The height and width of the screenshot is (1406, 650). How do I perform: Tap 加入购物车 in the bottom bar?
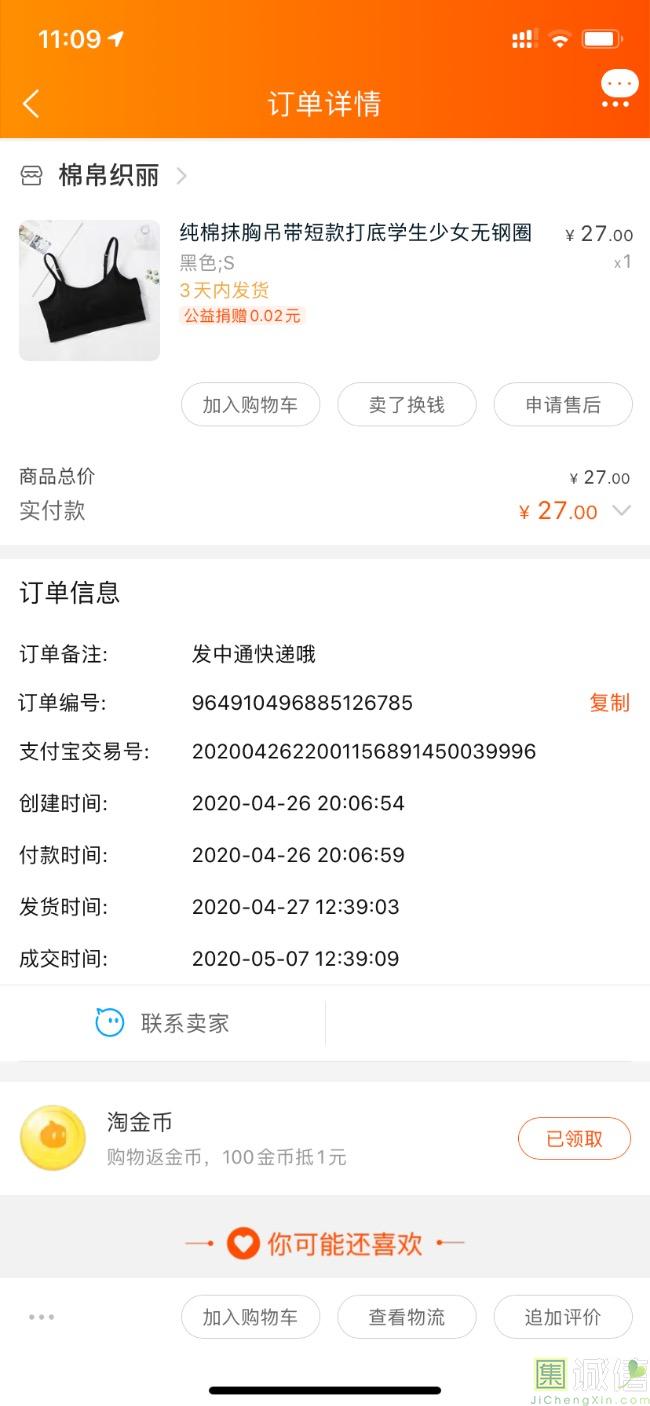click(x=250, y=1317)
